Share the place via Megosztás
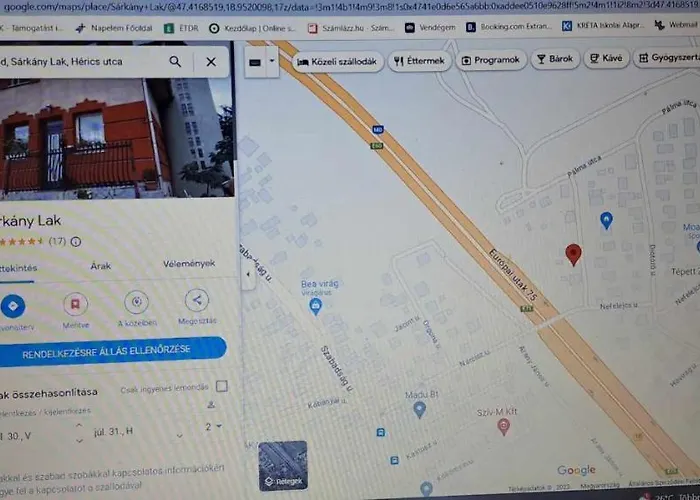This screenshot has width=700, height=500. pos(197,300)
